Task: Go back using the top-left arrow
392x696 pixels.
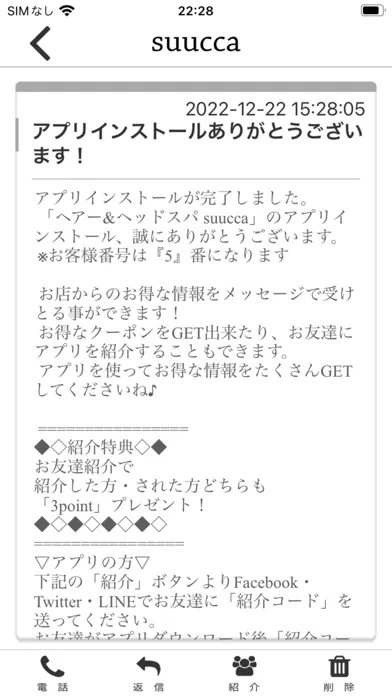Action: 40,43
